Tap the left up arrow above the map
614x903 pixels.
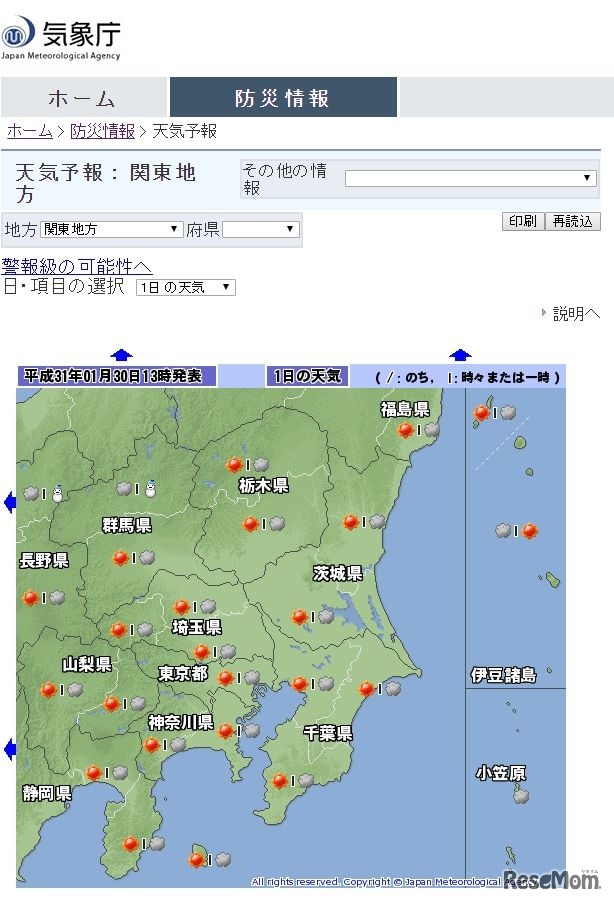pyautogui.click(x=121, y=354)
